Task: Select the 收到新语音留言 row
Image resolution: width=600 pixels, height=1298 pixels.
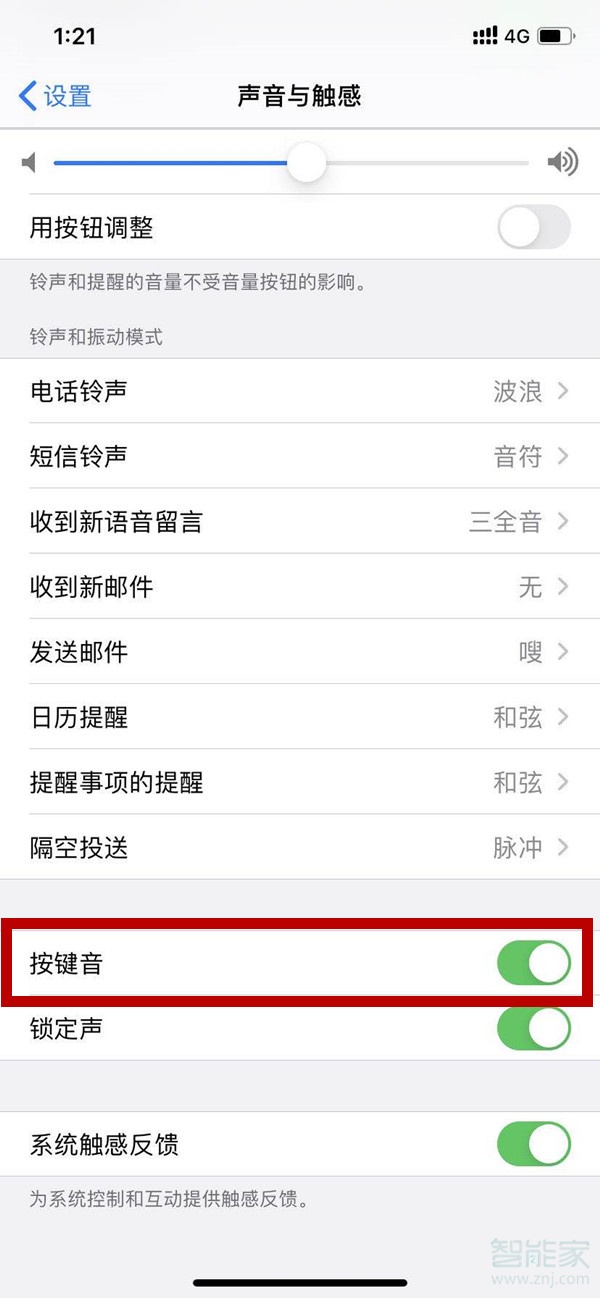Action: (300, 522)
